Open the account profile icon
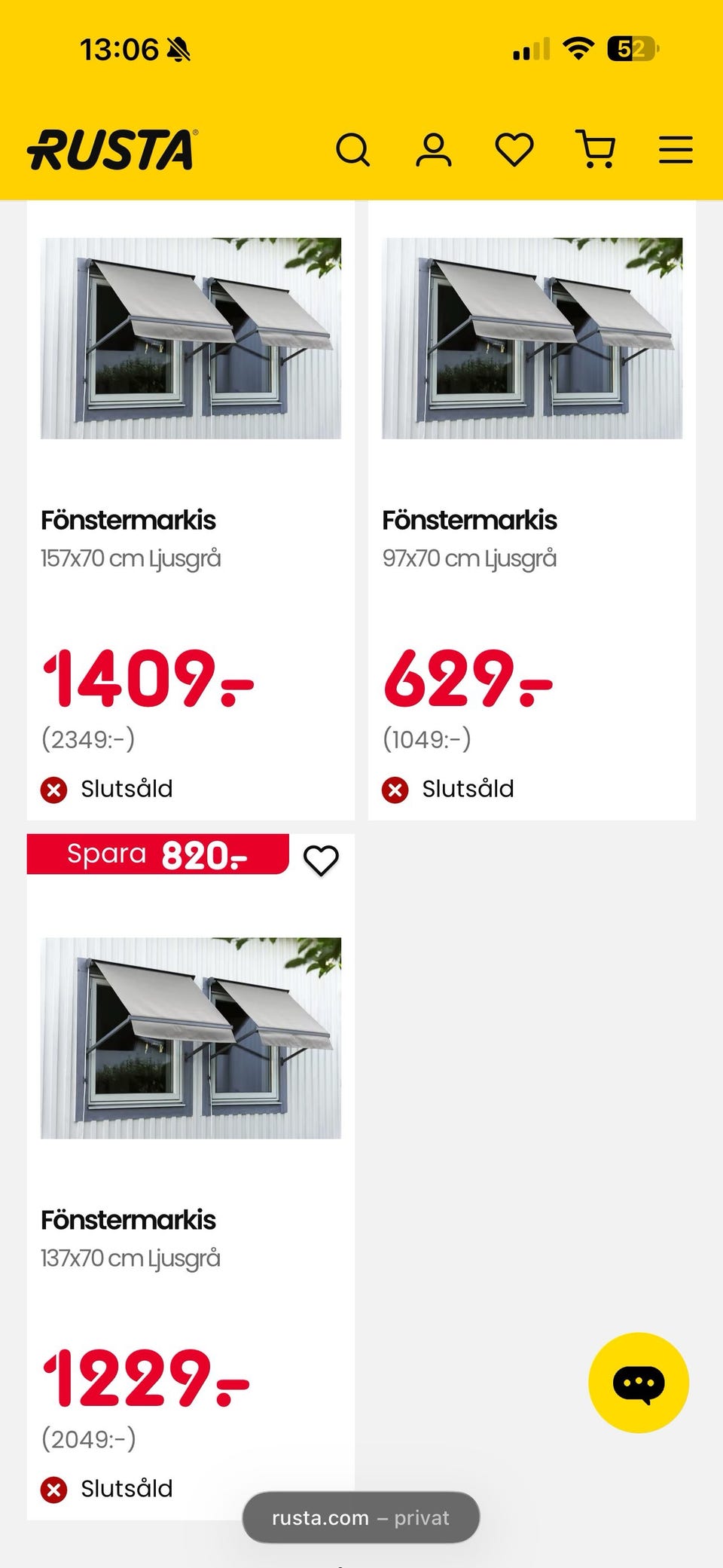 (x=434, y=149)
